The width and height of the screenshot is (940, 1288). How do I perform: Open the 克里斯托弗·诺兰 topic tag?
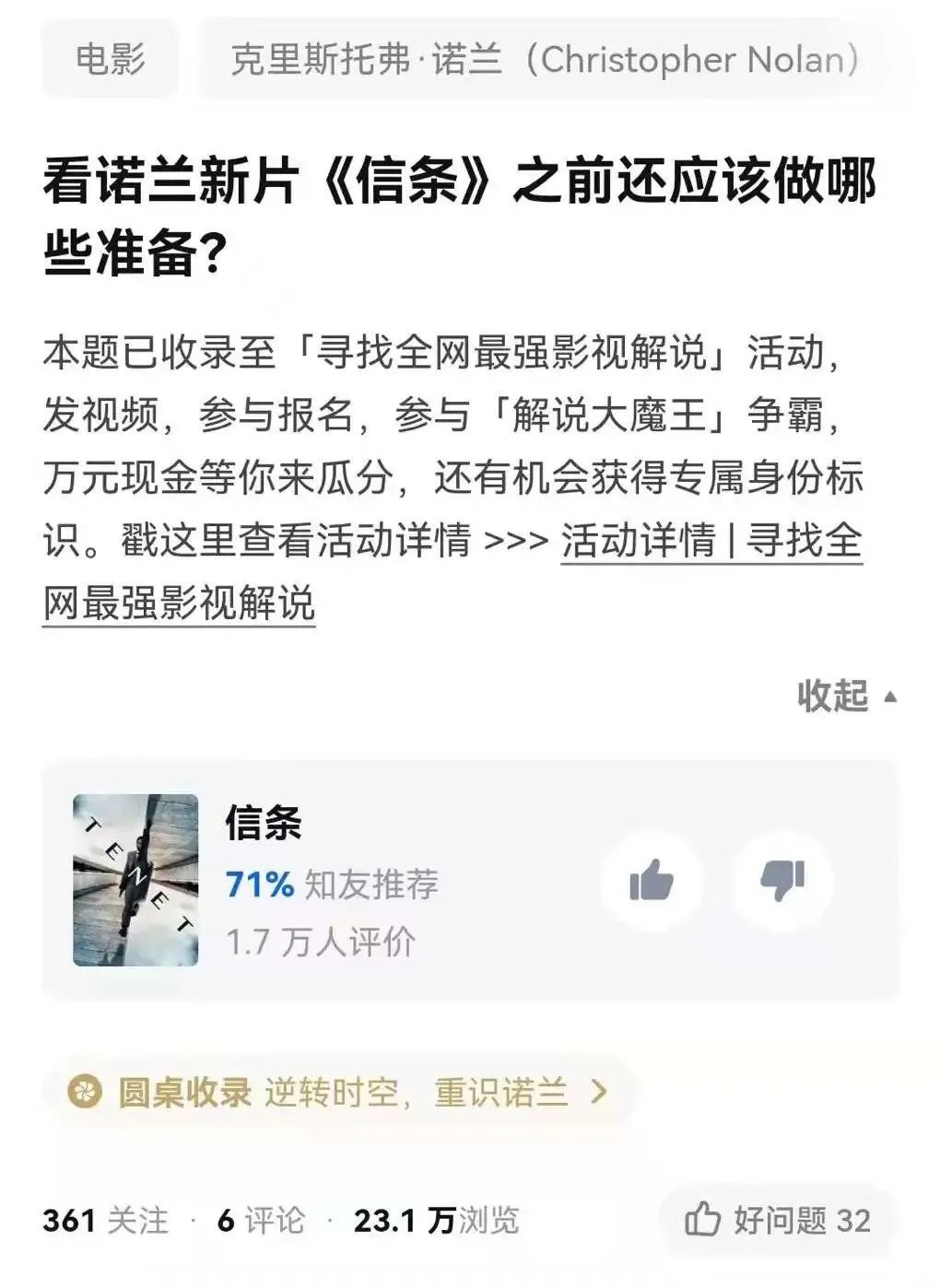pyautogui.click(x=544, y=60)
